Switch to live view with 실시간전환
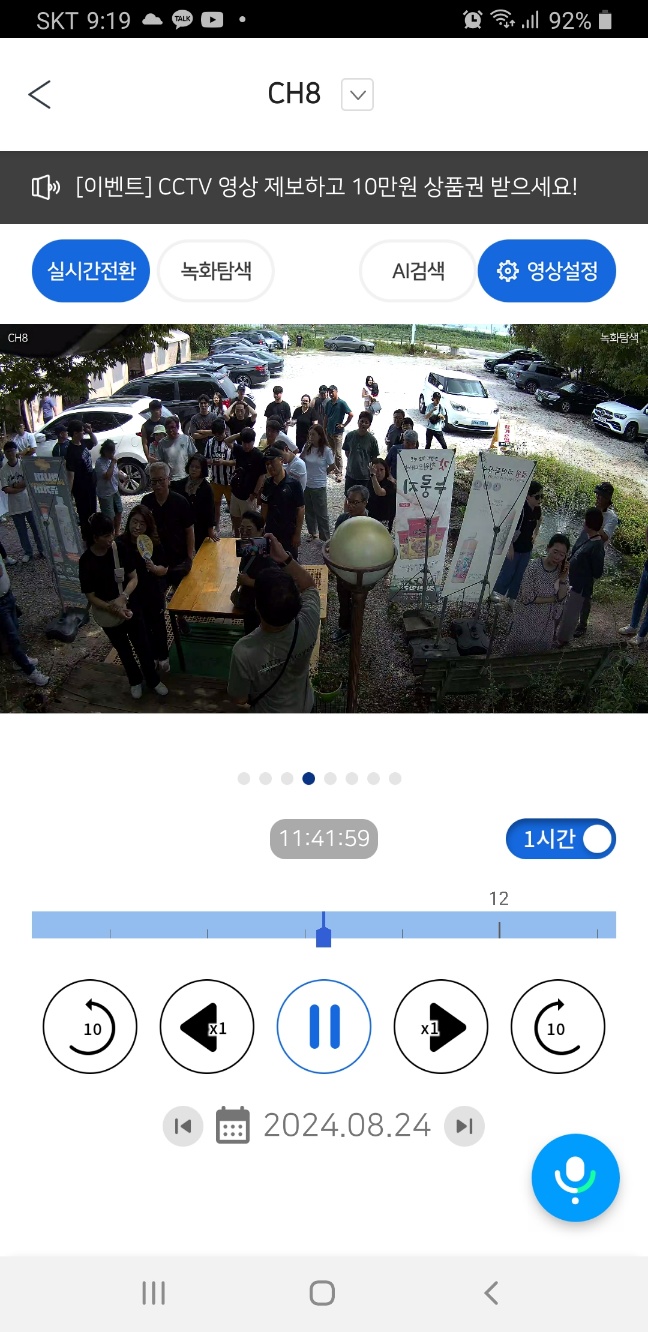 click(x=91, y=270)
